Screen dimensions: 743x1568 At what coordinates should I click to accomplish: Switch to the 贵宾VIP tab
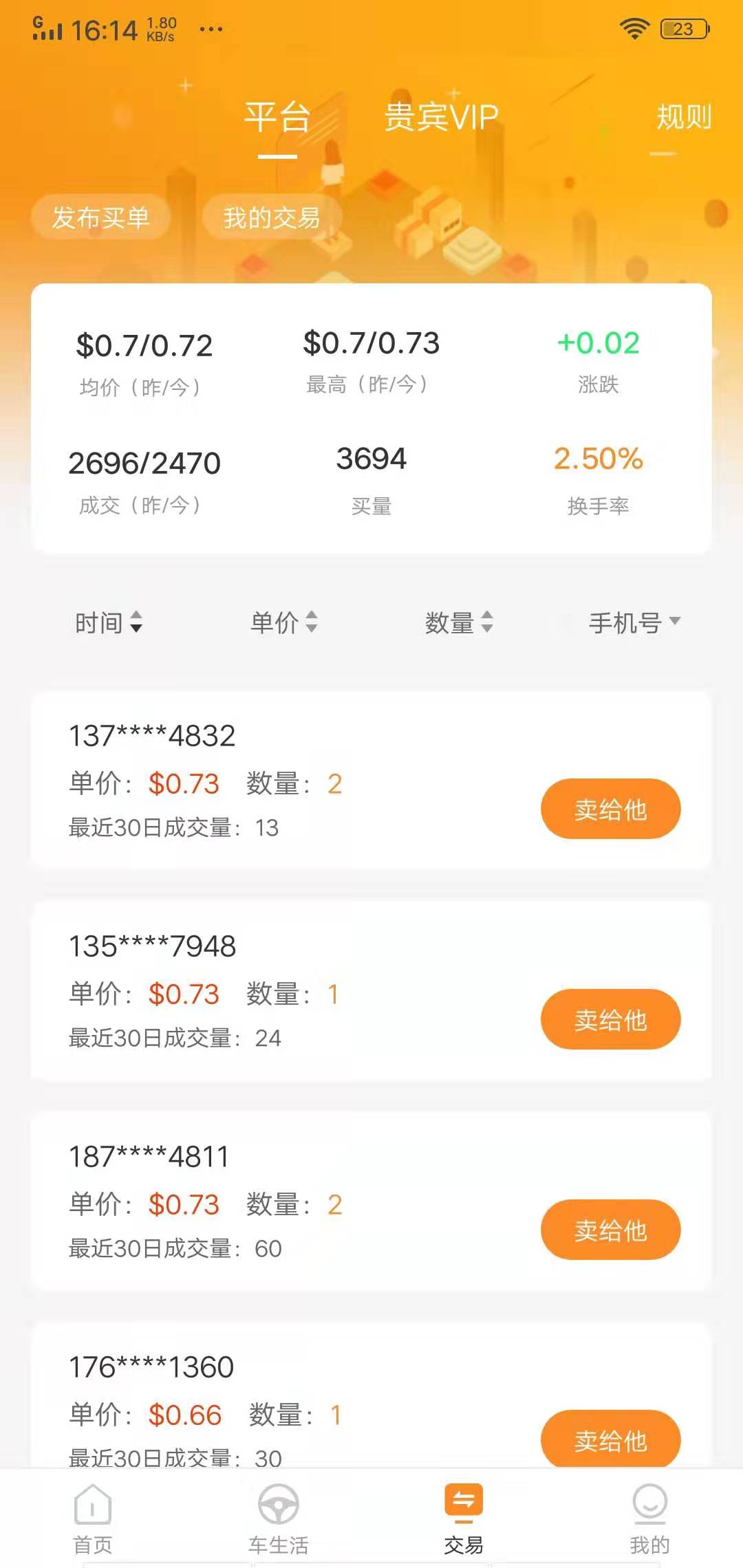click(440, 117)
